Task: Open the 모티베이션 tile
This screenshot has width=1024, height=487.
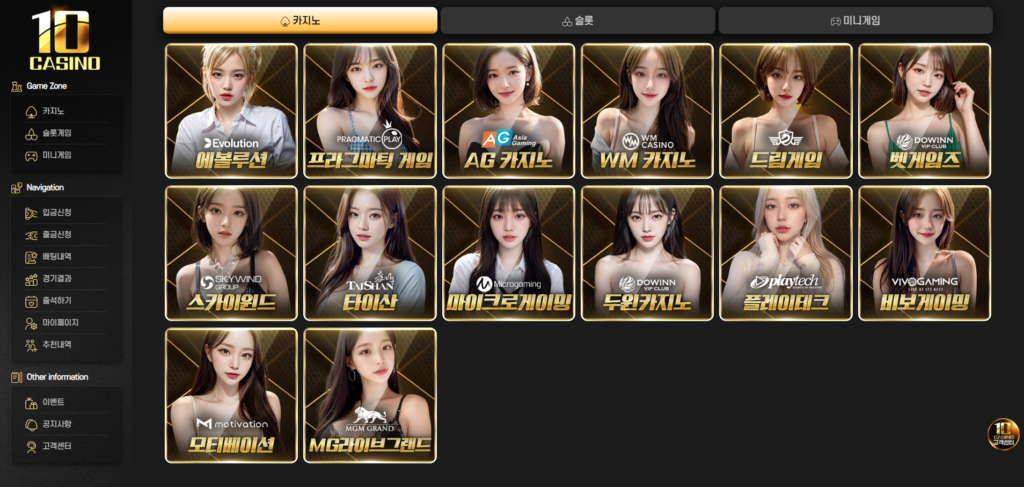Action: coord(231,394)
